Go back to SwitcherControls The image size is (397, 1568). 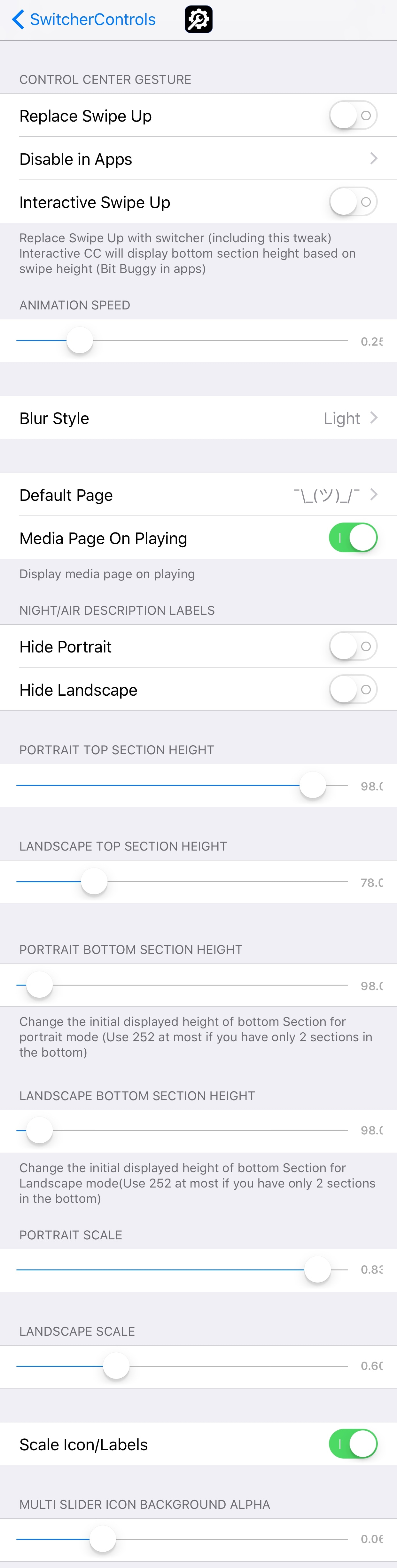point(83,20)
